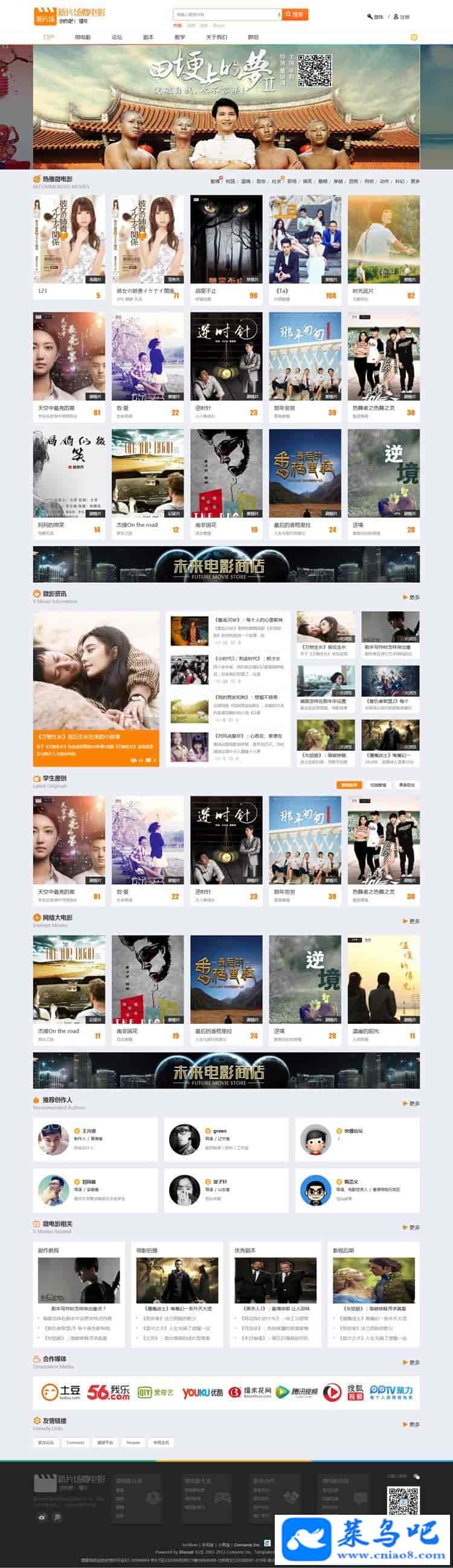Open the 剧本 nav tab
This screenshot has width=453, height=1568.
(148, 37)
